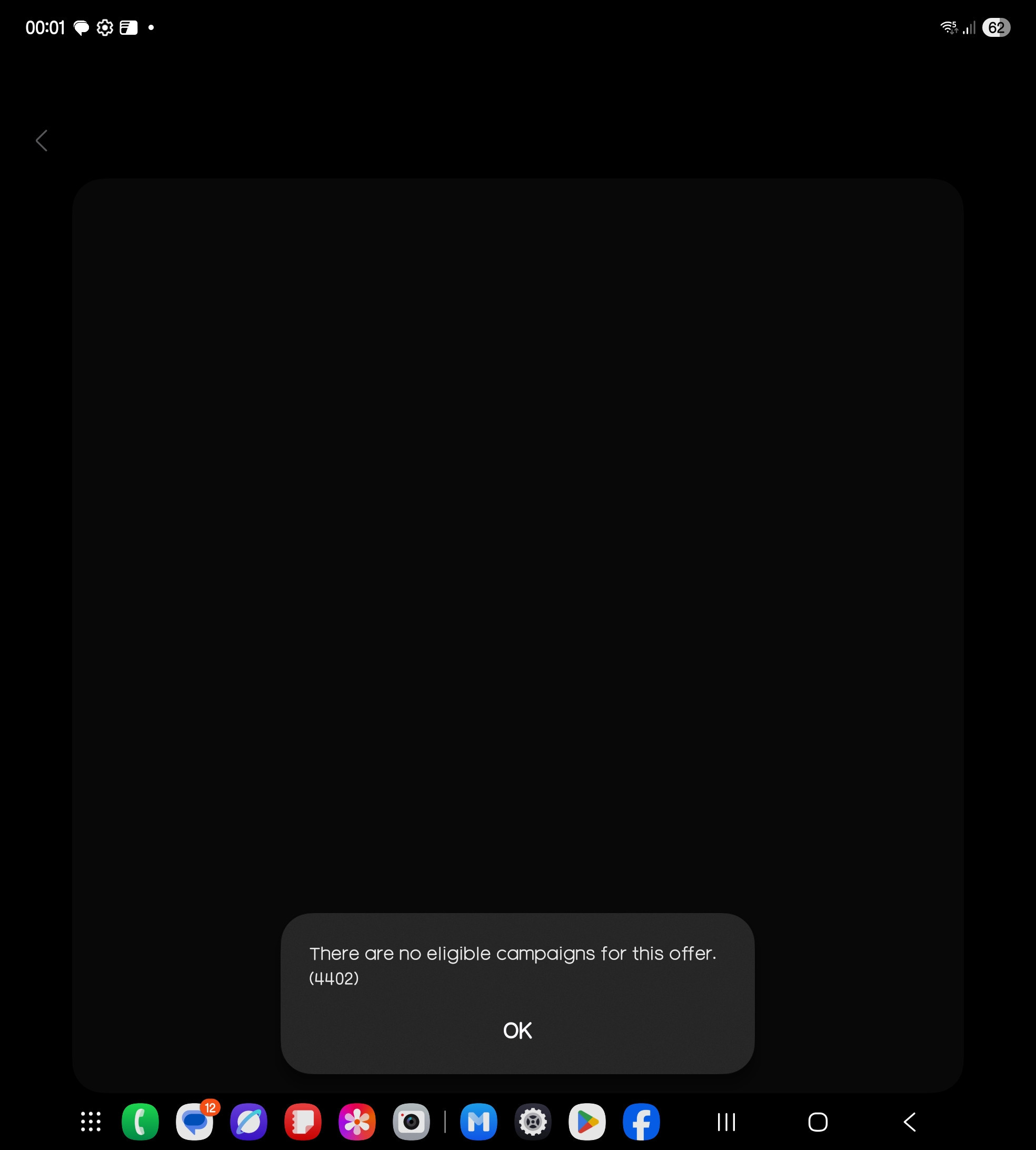This screenshot has height=1150, width=1036.
Task: Open Settings from the taskbar
Action: click(533, 1122)
